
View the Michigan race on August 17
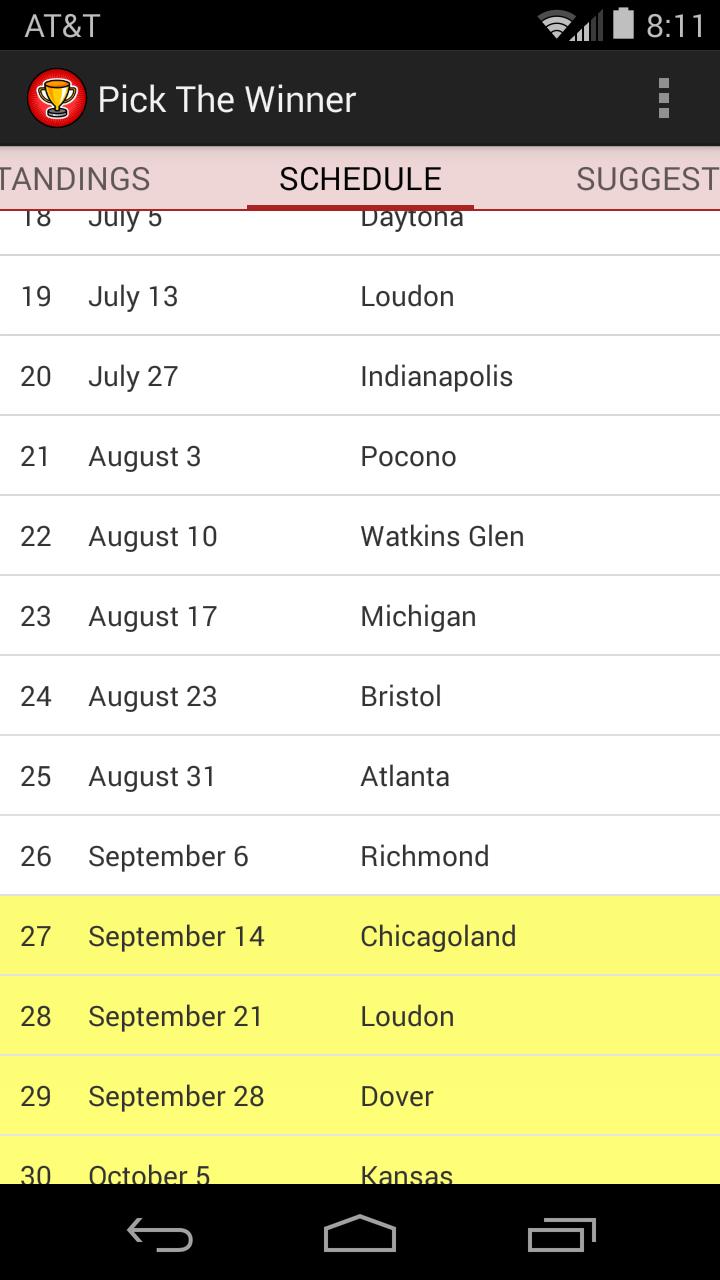(x=360, y=616)
